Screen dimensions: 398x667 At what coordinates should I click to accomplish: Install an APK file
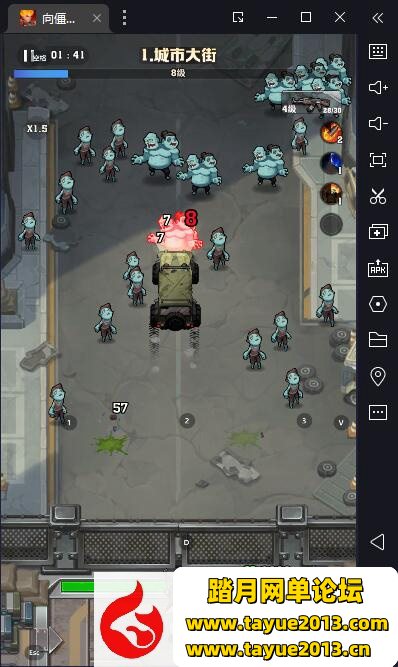coord(378,268)
